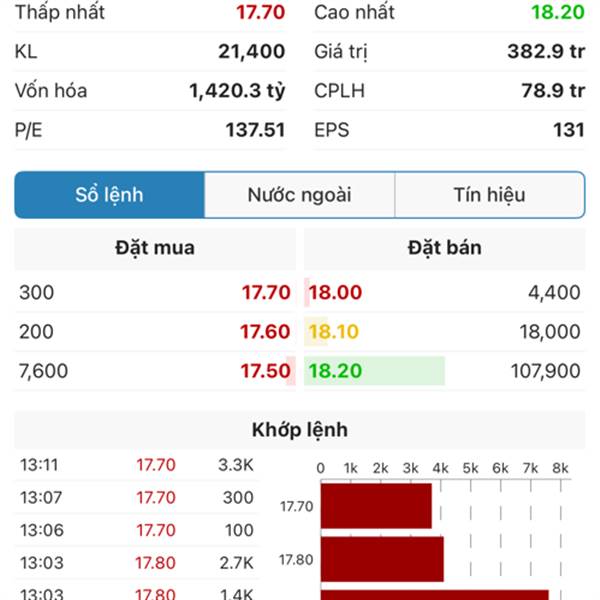The width and height of the screenshot is (600, 600).
Task: Open the Tín hiệu tab
Action: pyautogui.click(x=489, y=195)
